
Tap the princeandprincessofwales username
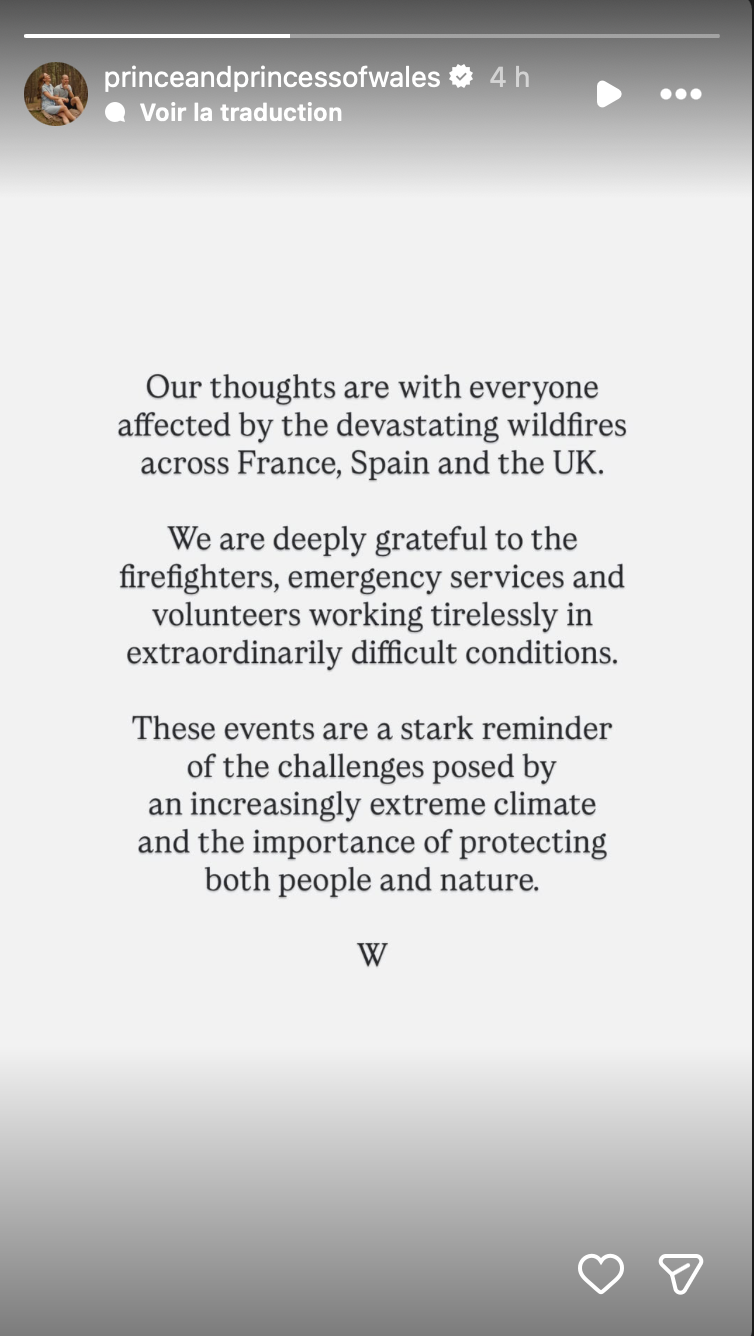pos(272,77)
